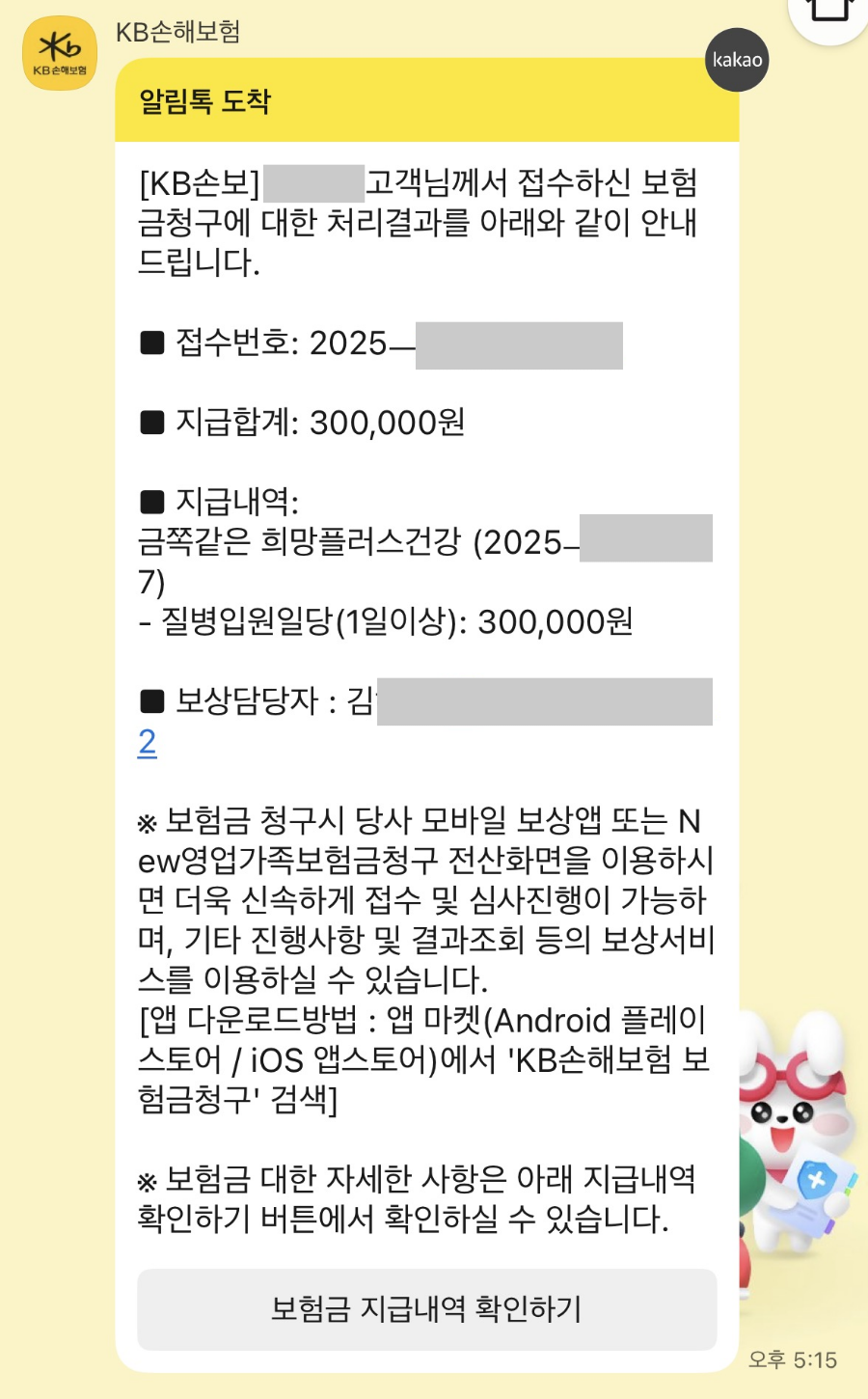Open the 보험금 지급내역 확인하기 button
The width and height of the screenshot is (868, 1399).
point(426,1309)
